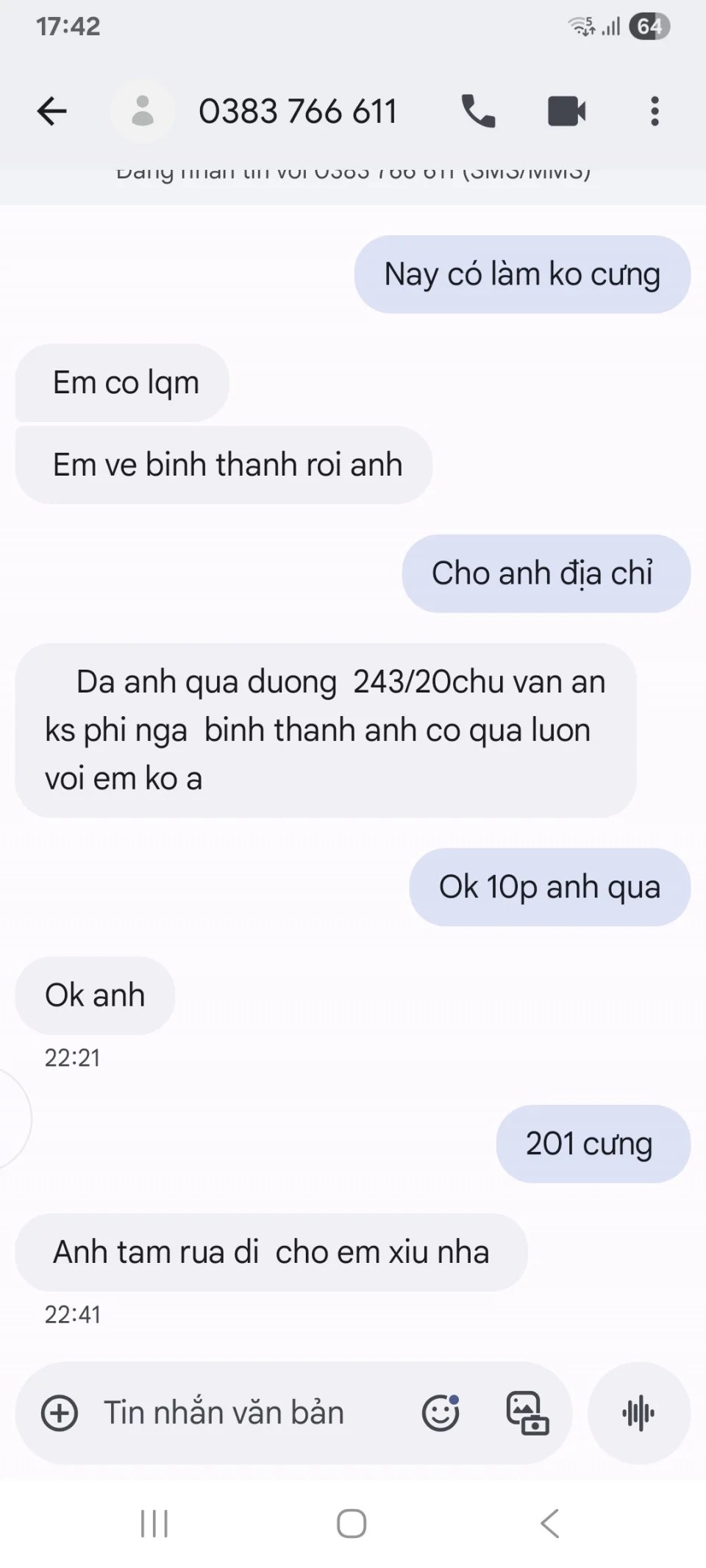Start a video call
The image size is (706, 1568).
click(566, 112)
